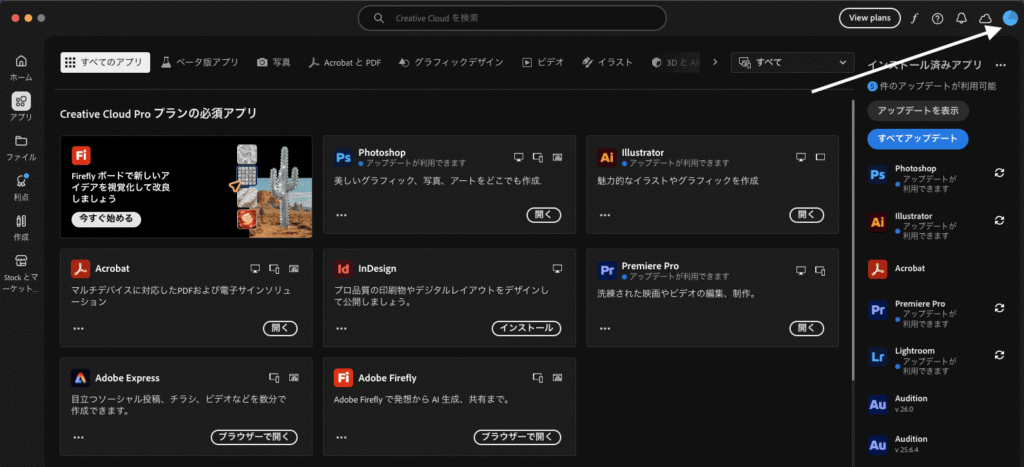Tap the View plans button
Image resolution: width=1024 pixels, height=467 pixels.
869,18
